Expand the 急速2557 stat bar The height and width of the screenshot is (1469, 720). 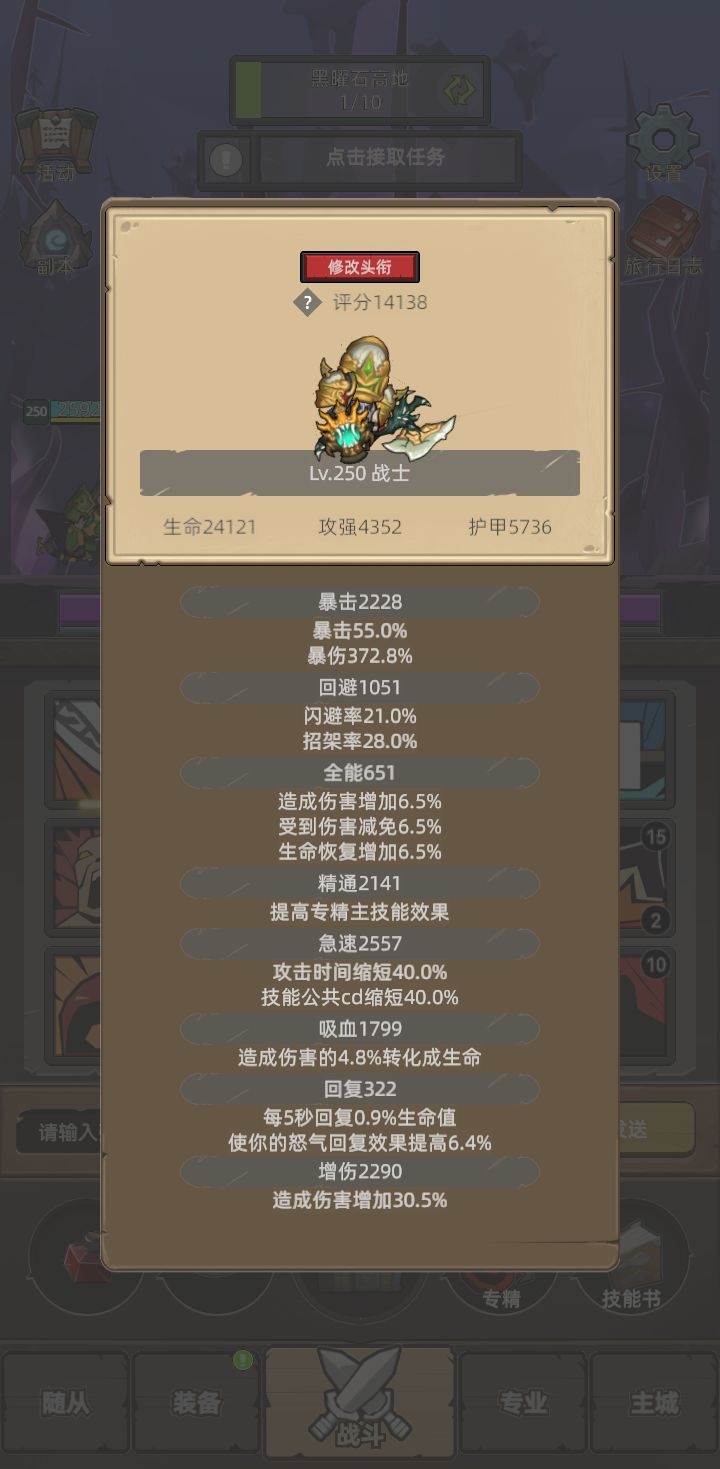[359, 943]
